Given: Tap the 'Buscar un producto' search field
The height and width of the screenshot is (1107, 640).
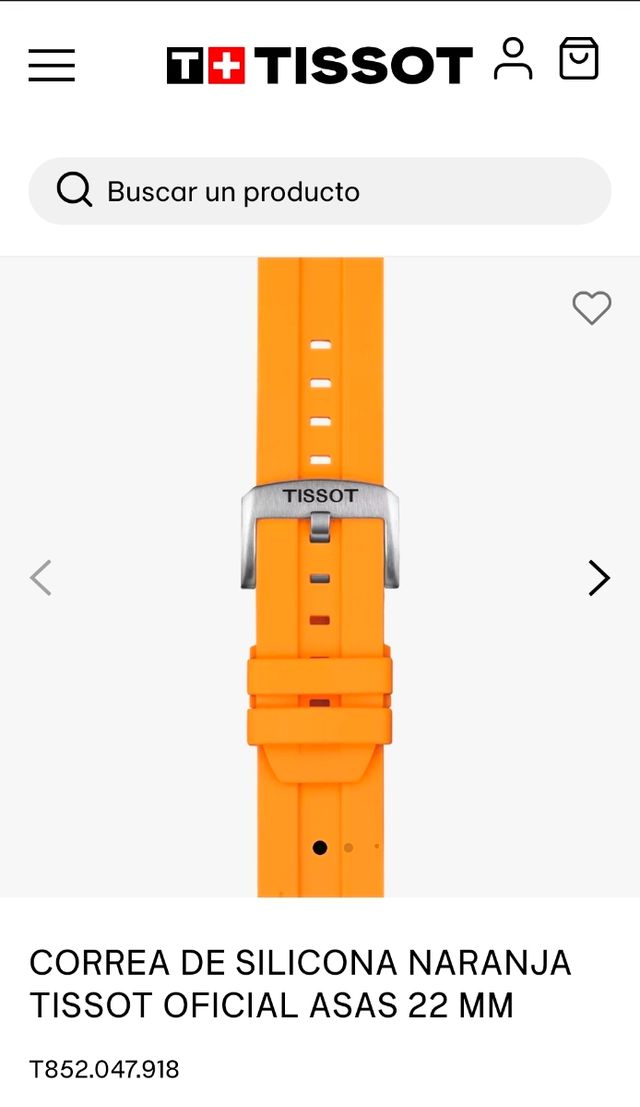Looking at the screenshot, I should pyautogui.click(x=320, y=191).
